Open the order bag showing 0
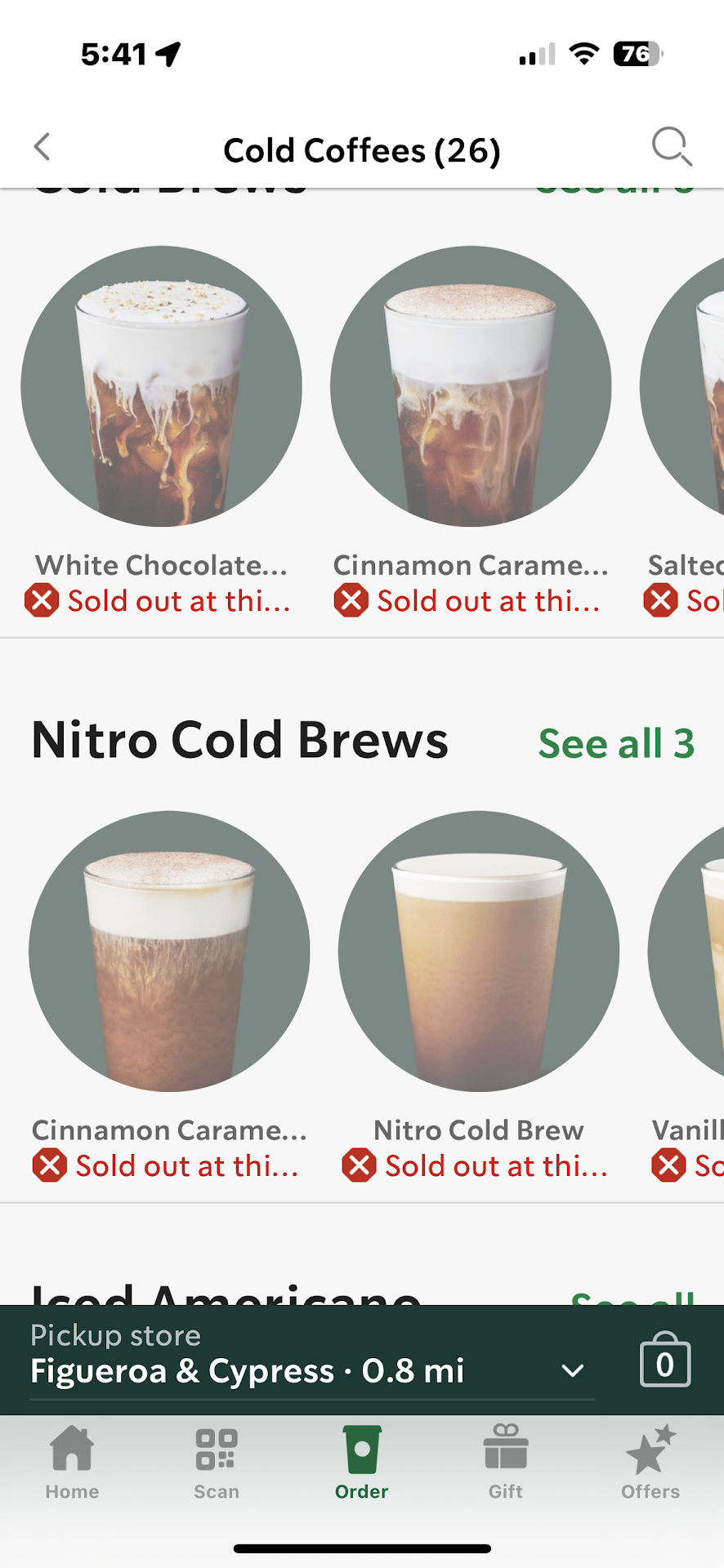The width and height of the screenshot is (724, 1568). pos(664,1361)
